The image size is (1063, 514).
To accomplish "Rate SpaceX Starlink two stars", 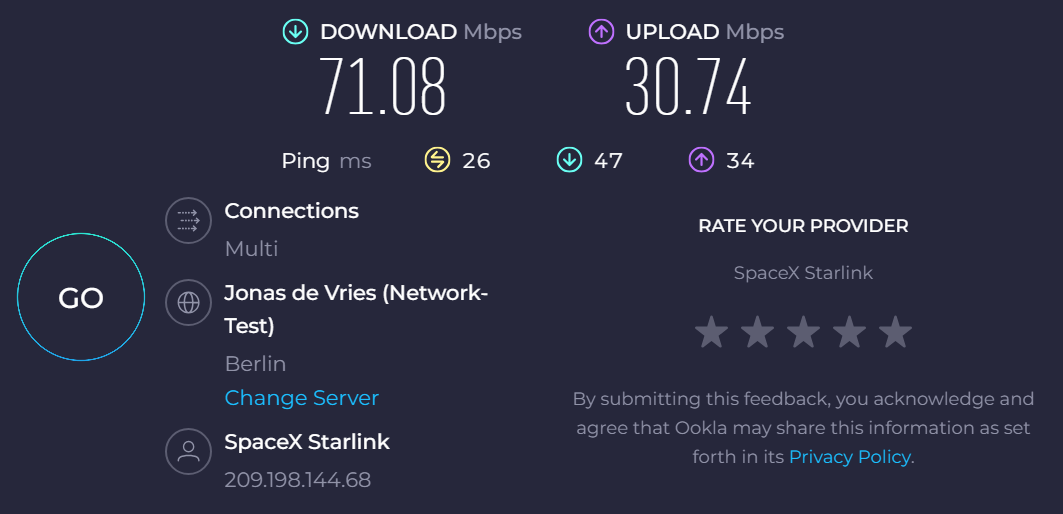I will [x=757, y=332].
